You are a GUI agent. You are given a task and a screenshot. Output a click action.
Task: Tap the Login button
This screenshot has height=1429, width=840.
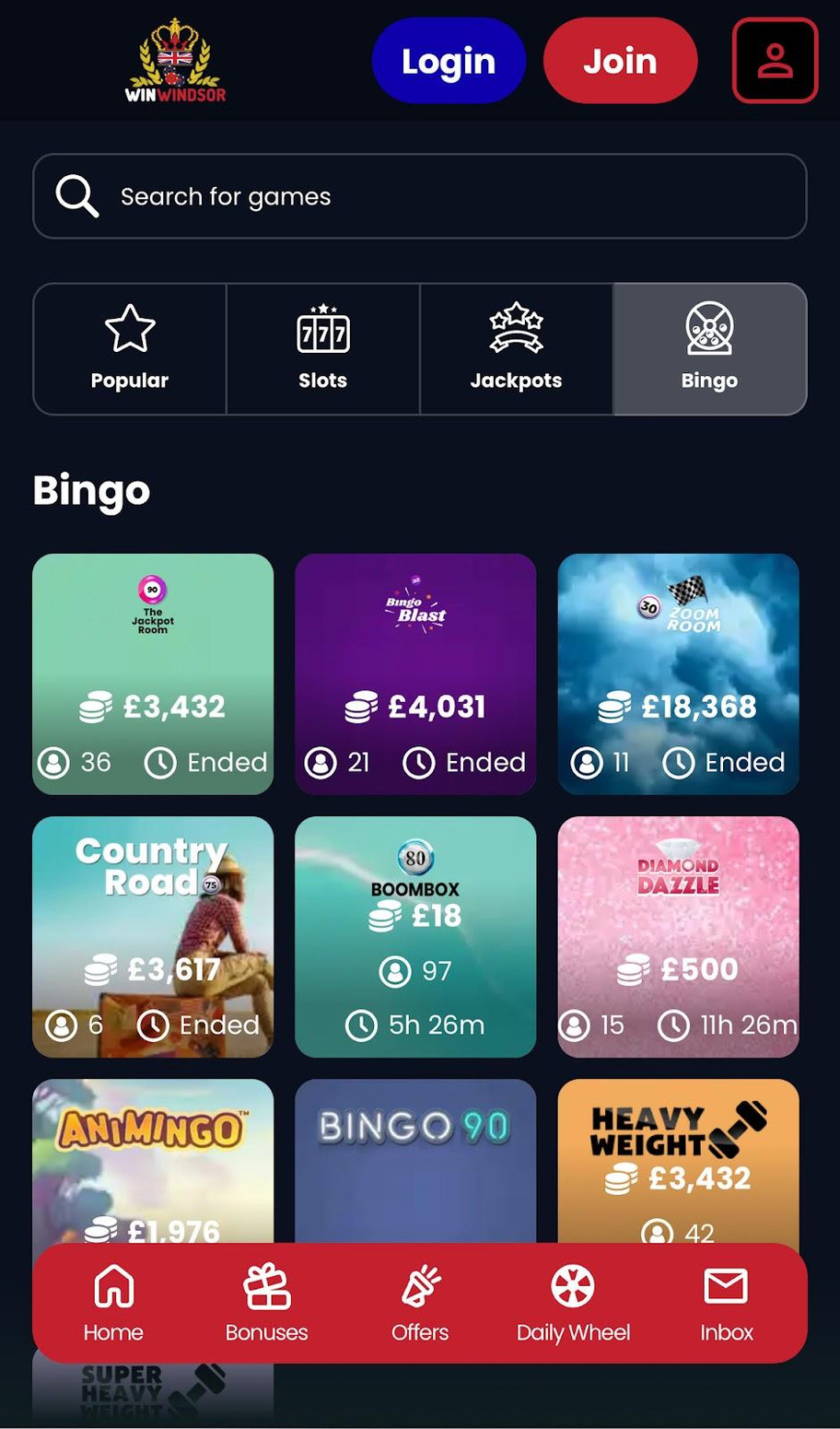[x=449, y=61]
